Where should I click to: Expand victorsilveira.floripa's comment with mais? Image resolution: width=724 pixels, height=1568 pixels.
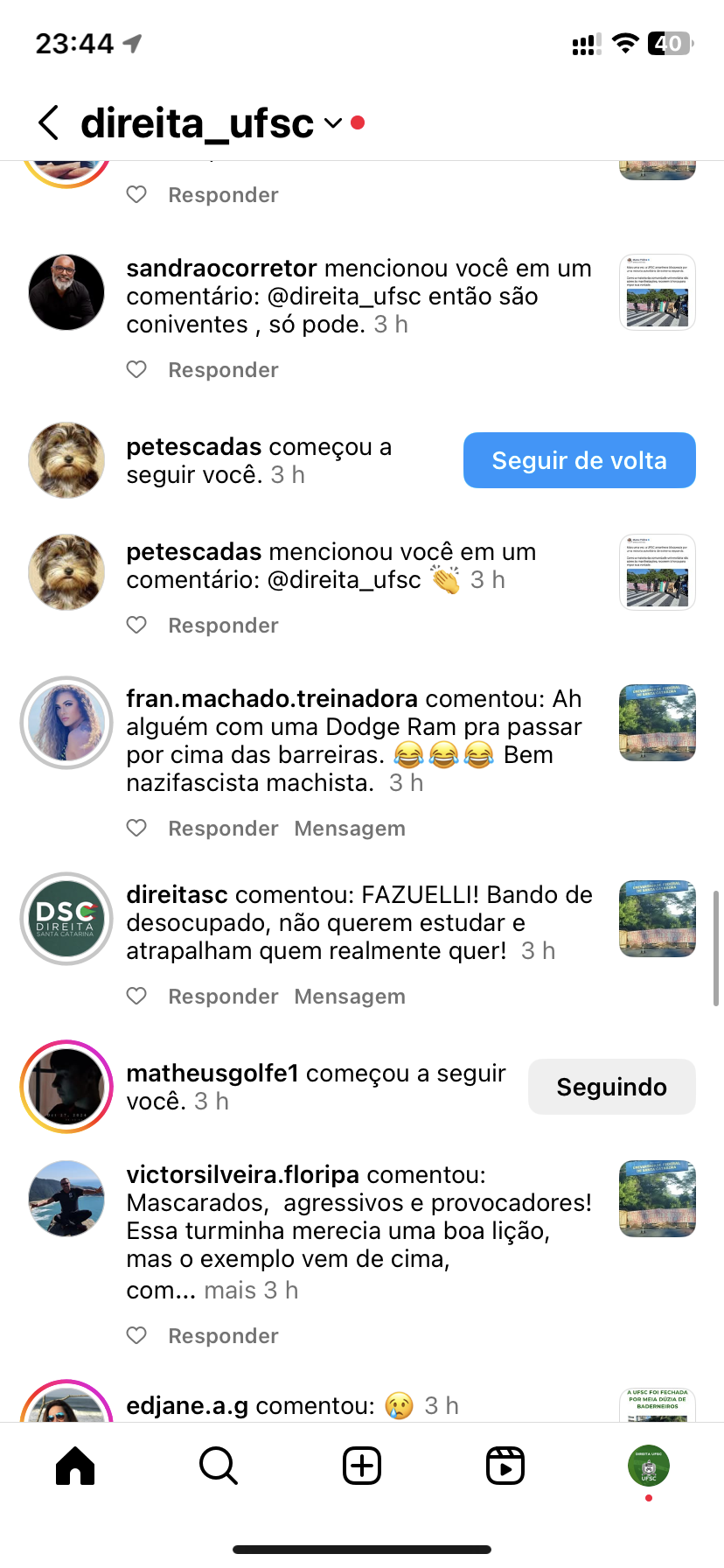point(230,1291)
